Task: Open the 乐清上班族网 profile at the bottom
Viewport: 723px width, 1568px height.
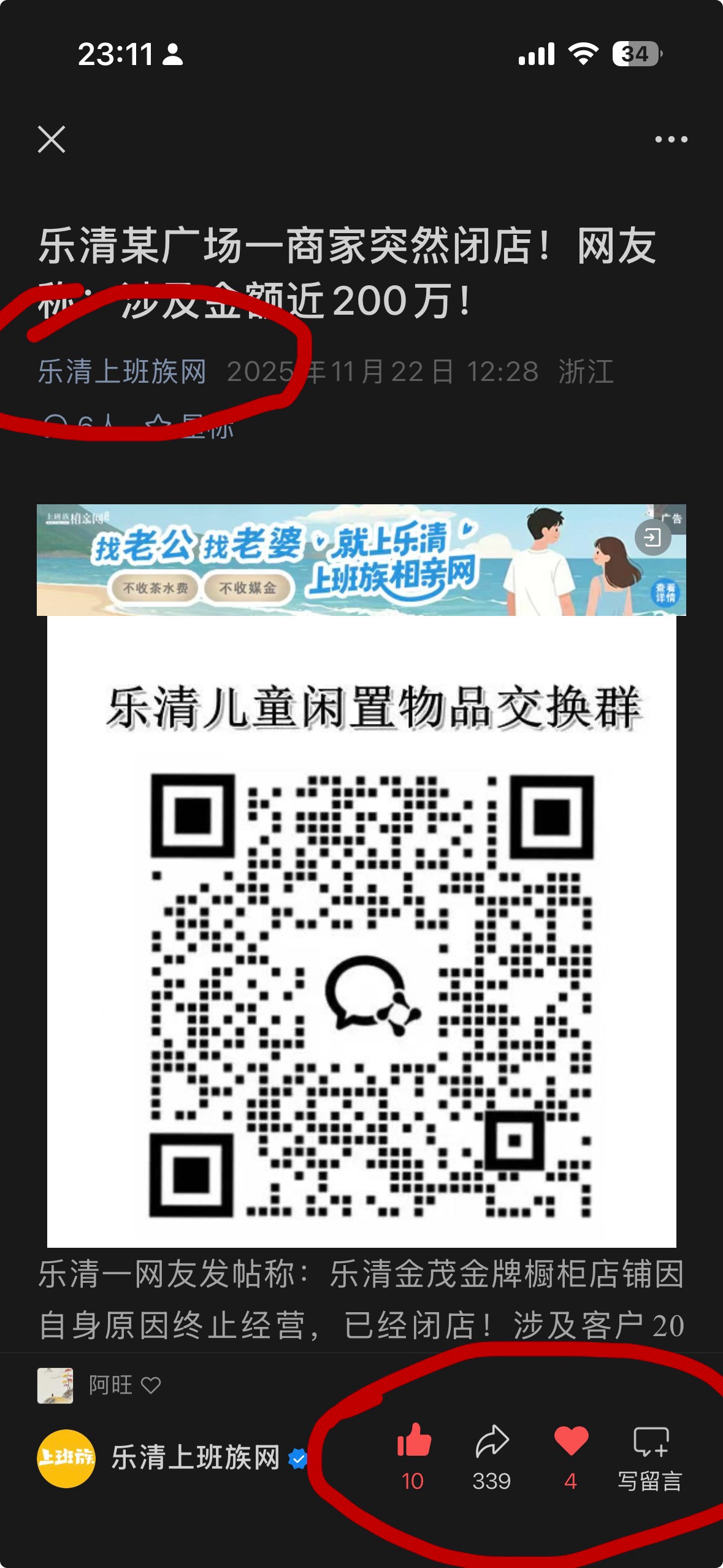Action: click(x=195, y=1458)
